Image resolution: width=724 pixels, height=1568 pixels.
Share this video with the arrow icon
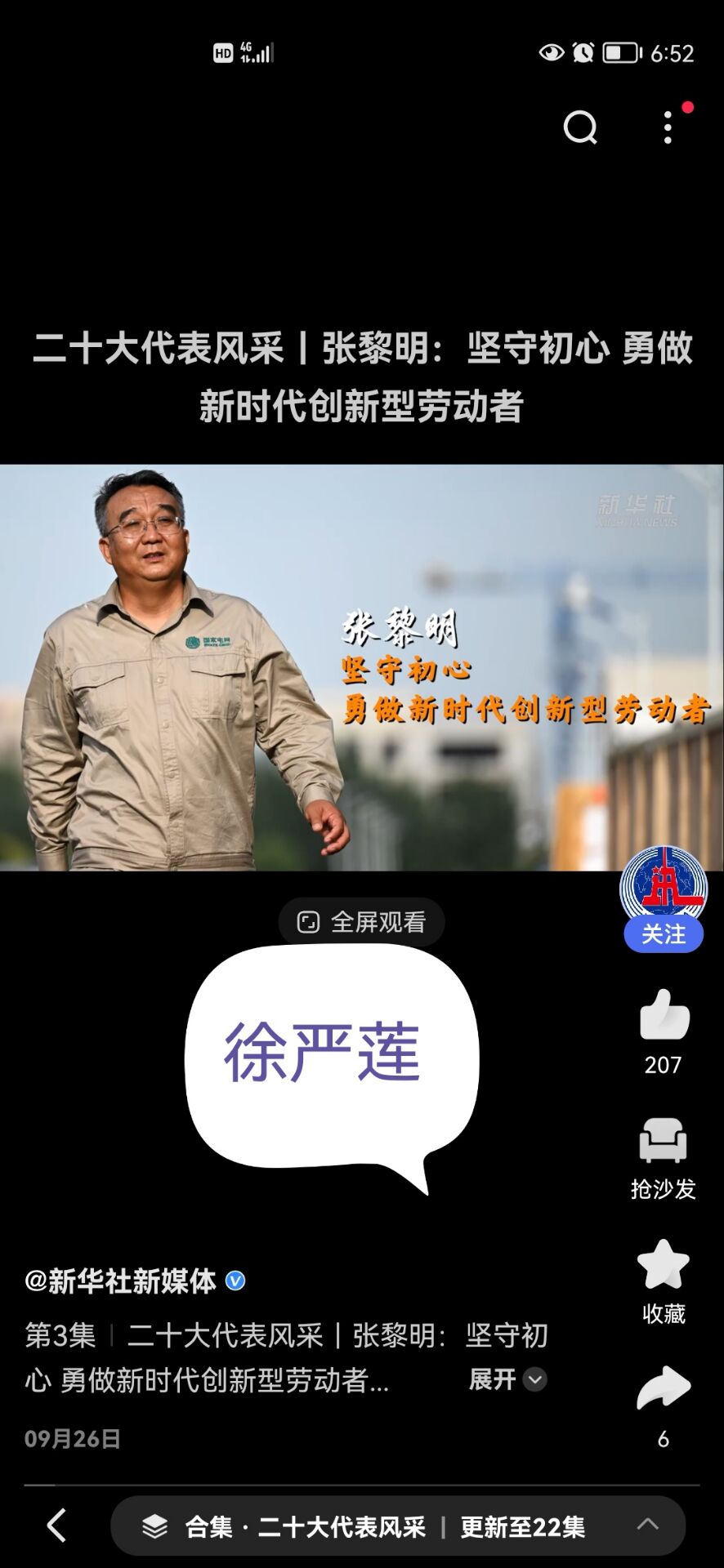pyautogui.click(x=663, y=1388)
